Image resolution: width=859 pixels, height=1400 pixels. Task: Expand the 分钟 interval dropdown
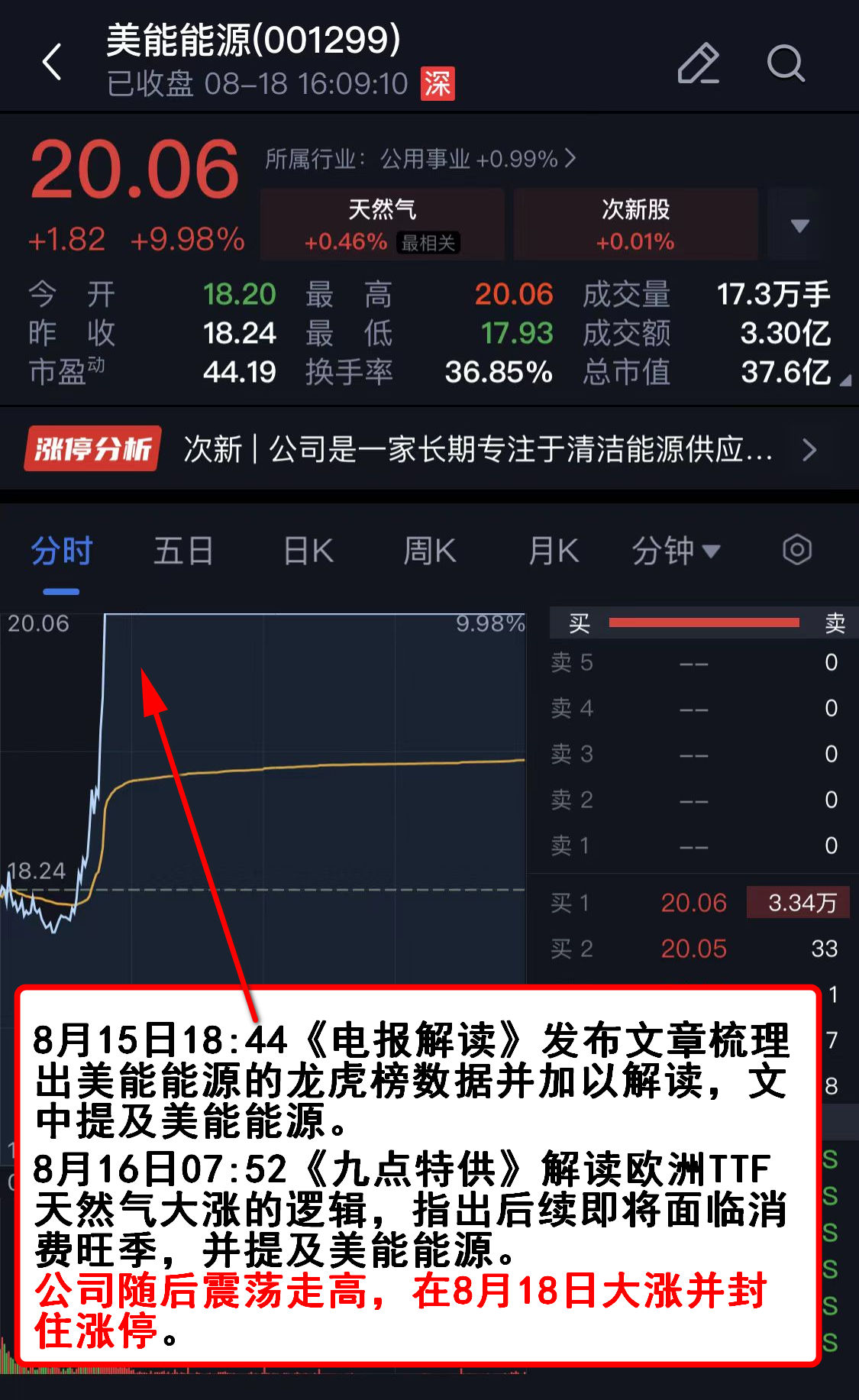pos(676,551)
